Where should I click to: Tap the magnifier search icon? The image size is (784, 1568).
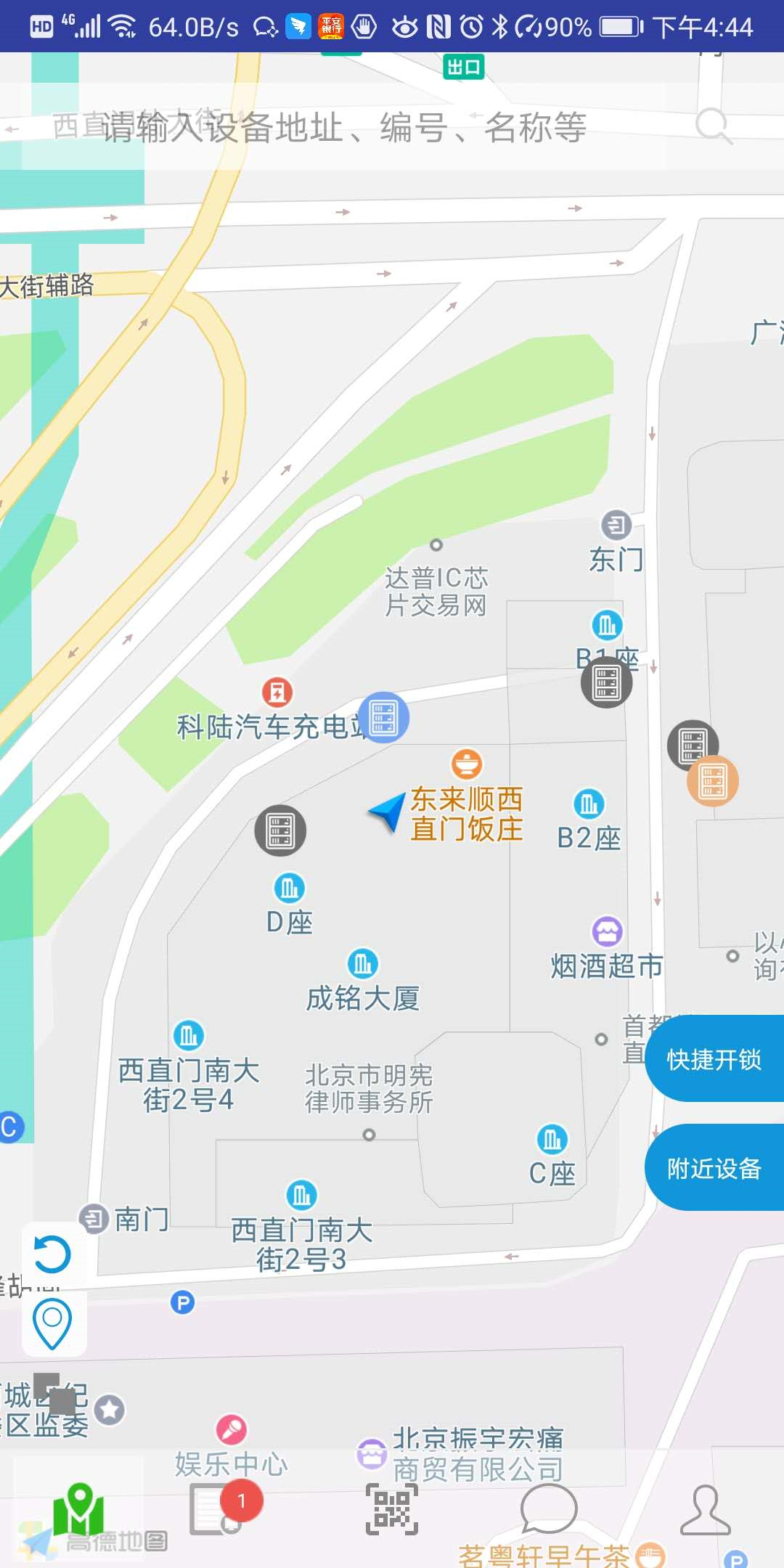click(x=714, y=126)
